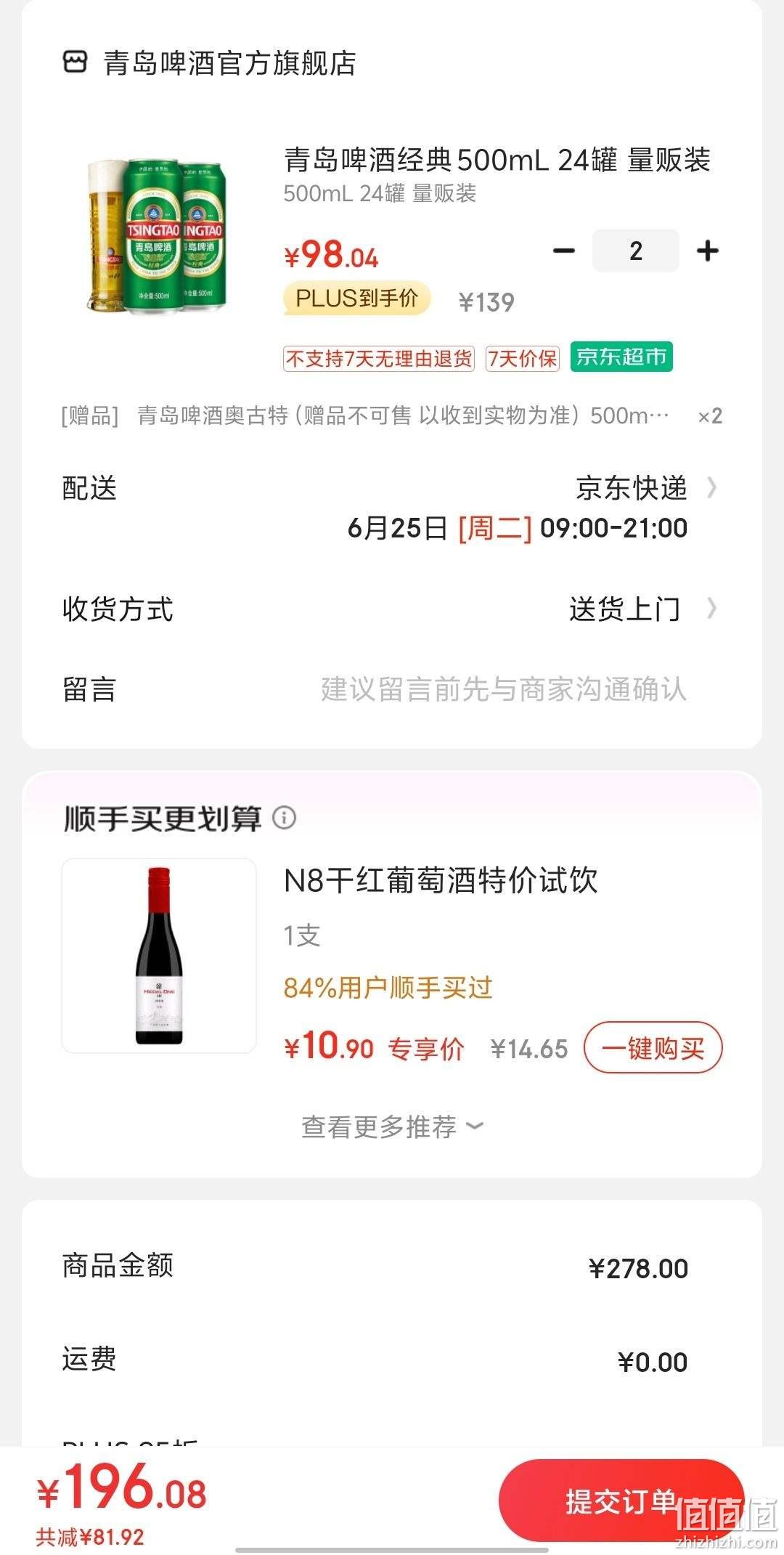Decrease beer quantity with minus button
Viewport: 784px width, 1555px height.
pyautogui.click(x=564, y=251)
